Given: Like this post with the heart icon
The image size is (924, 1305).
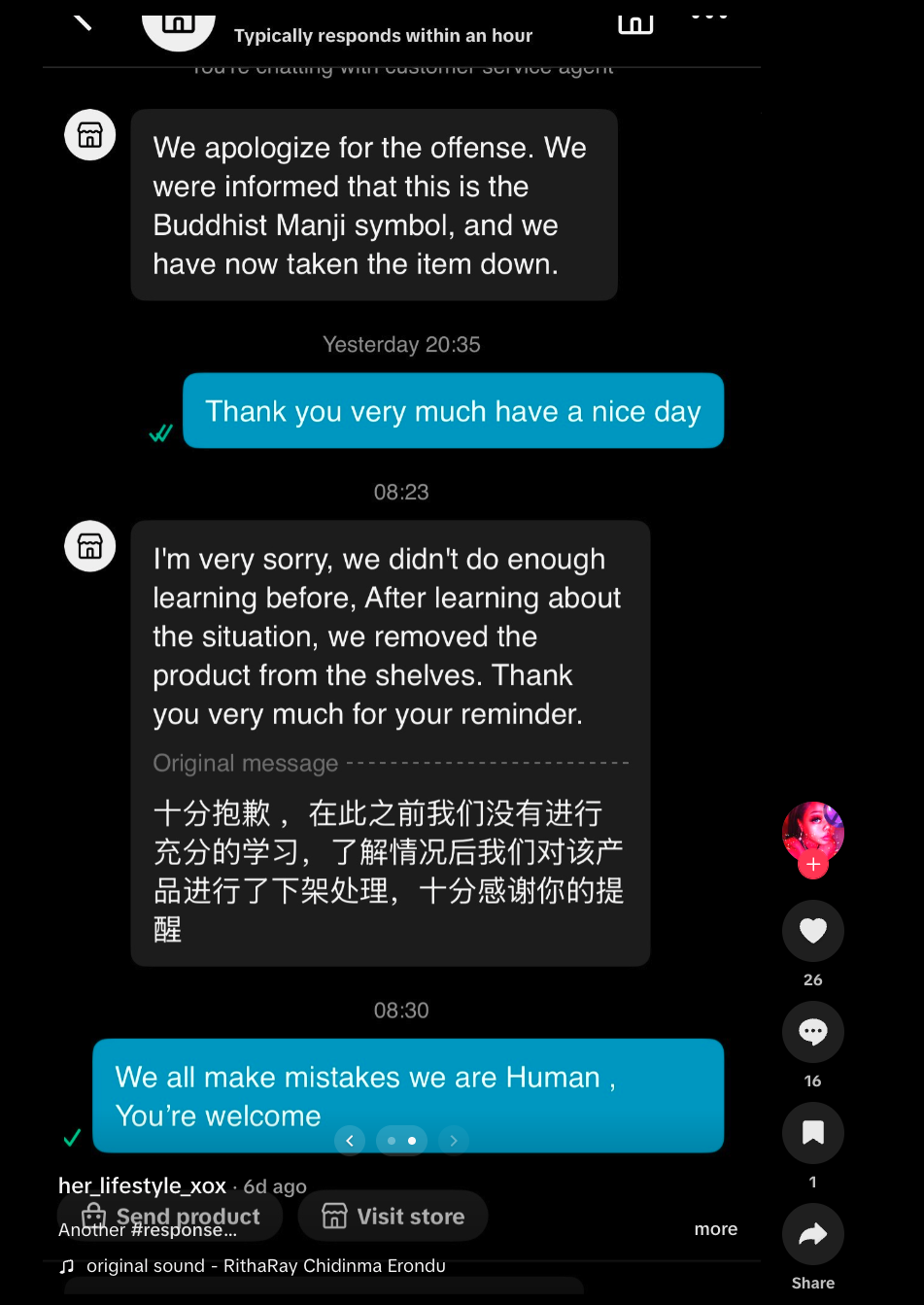Looking at the screenshot, I should point(812,931).
